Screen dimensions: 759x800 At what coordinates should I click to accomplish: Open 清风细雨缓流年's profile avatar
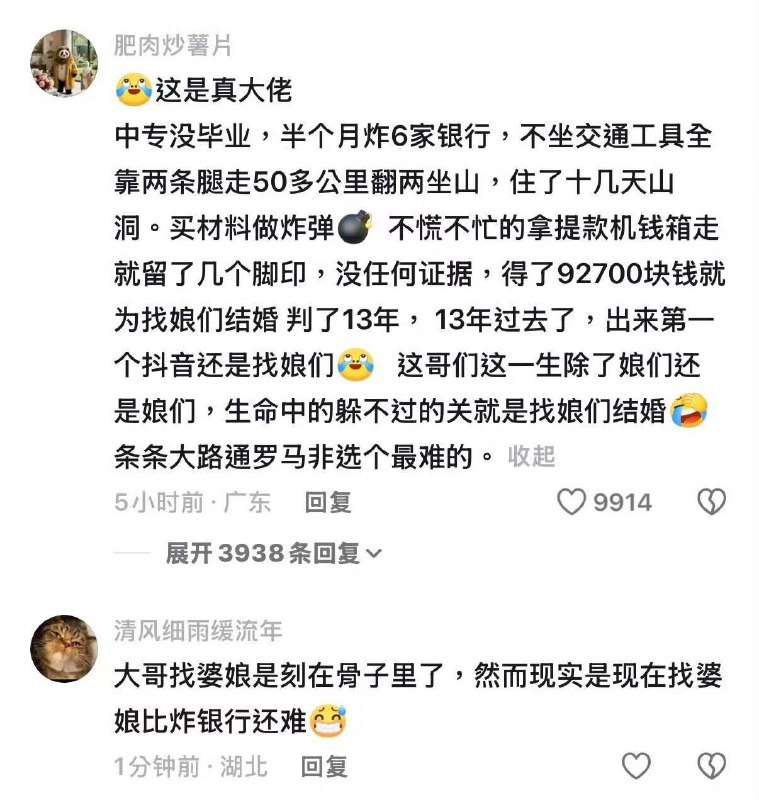point(64,650)
